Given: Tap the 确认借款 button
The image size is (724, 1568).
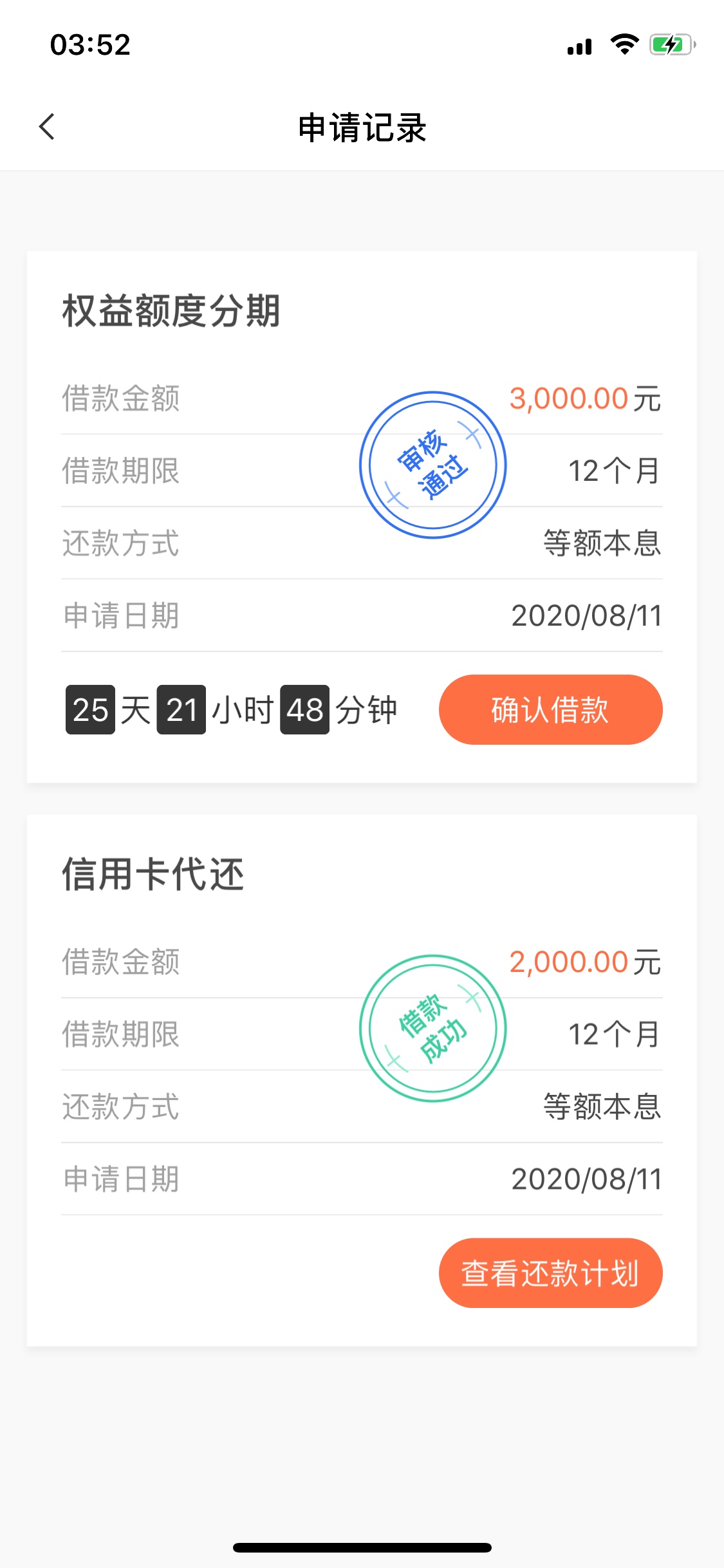Looking at the screenshot, I should (550, 710).
